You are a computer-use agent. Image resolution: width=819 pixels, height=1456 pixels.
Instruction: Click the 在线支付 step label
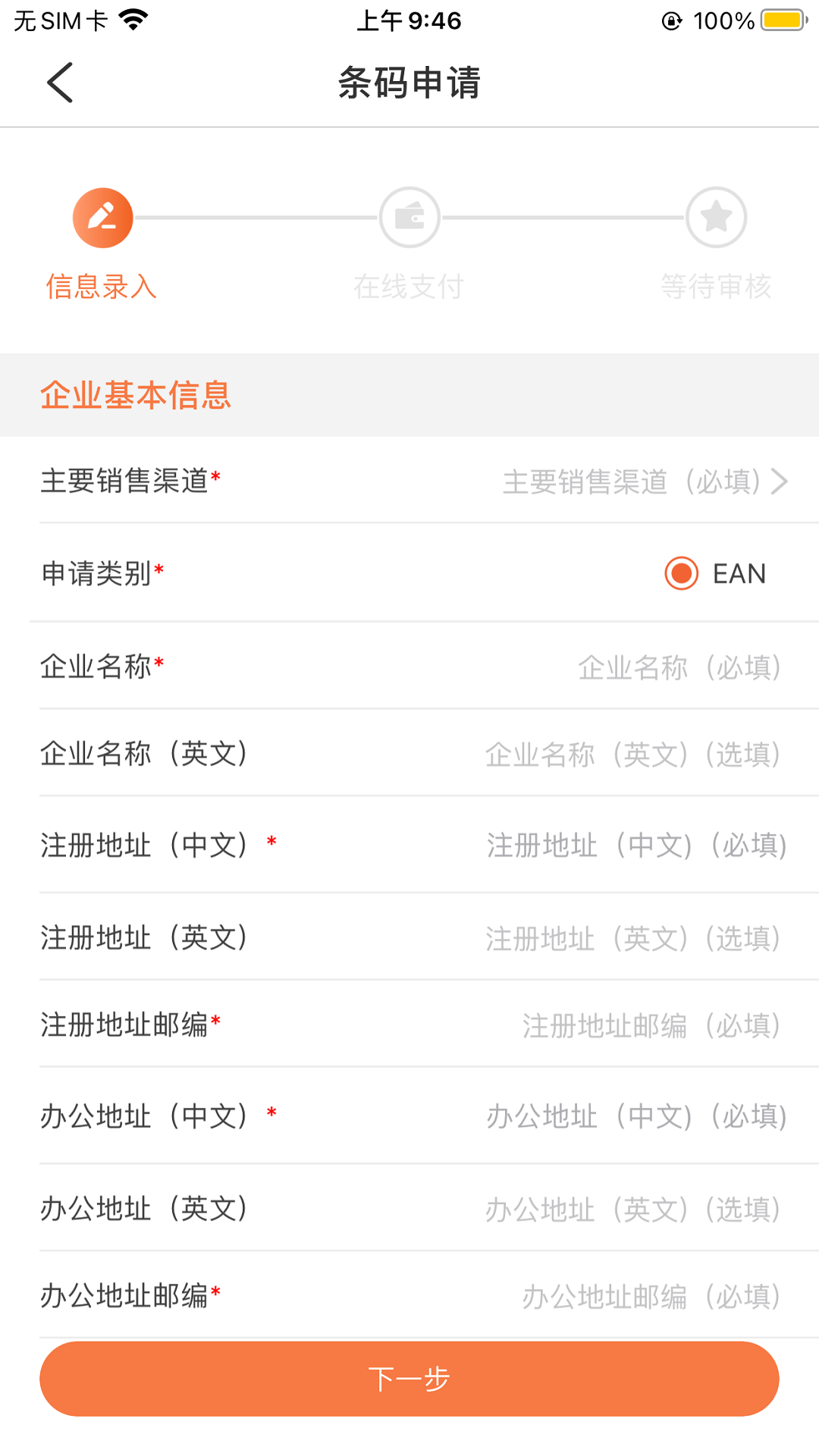(x=409, y=287)
